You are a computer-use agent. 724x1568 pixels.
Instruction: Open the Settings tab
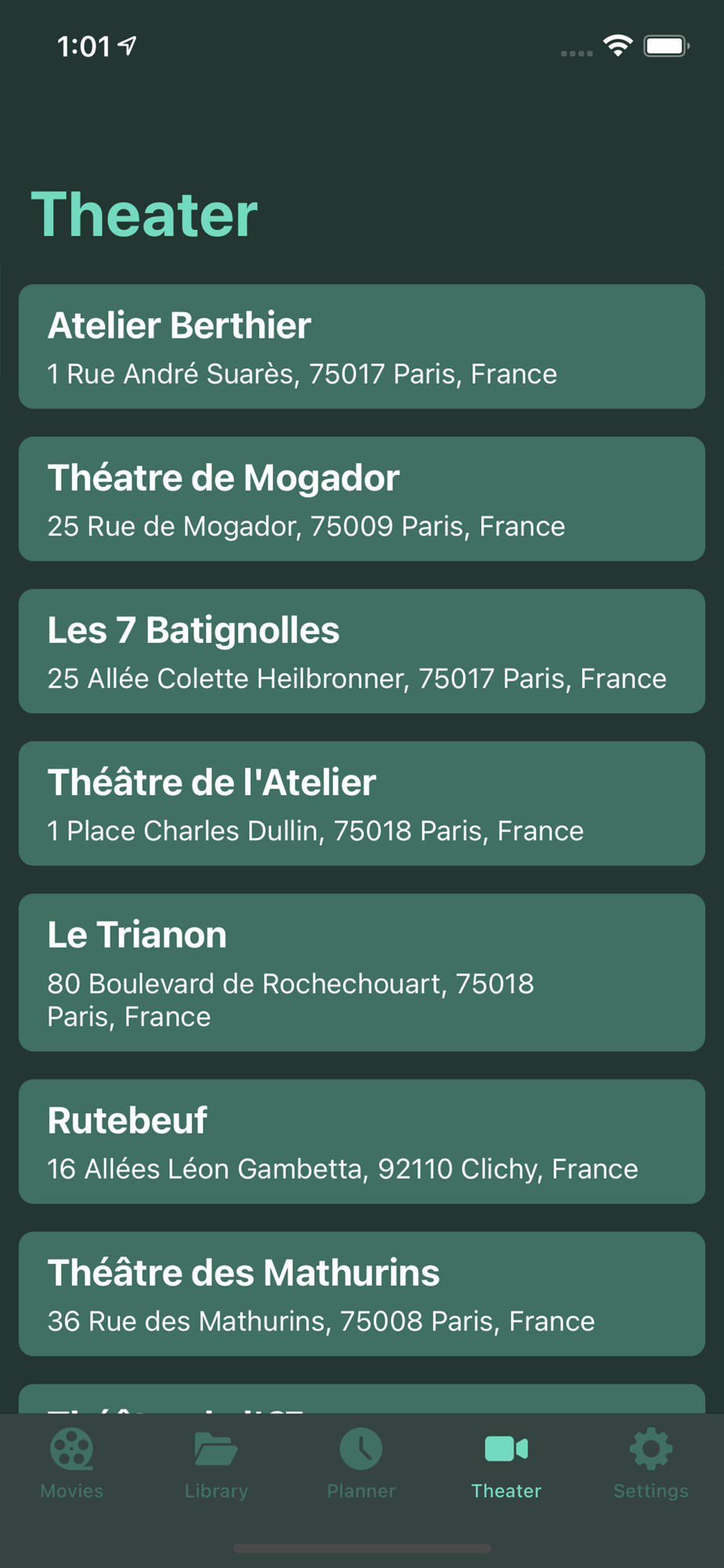click(651, 1463)
